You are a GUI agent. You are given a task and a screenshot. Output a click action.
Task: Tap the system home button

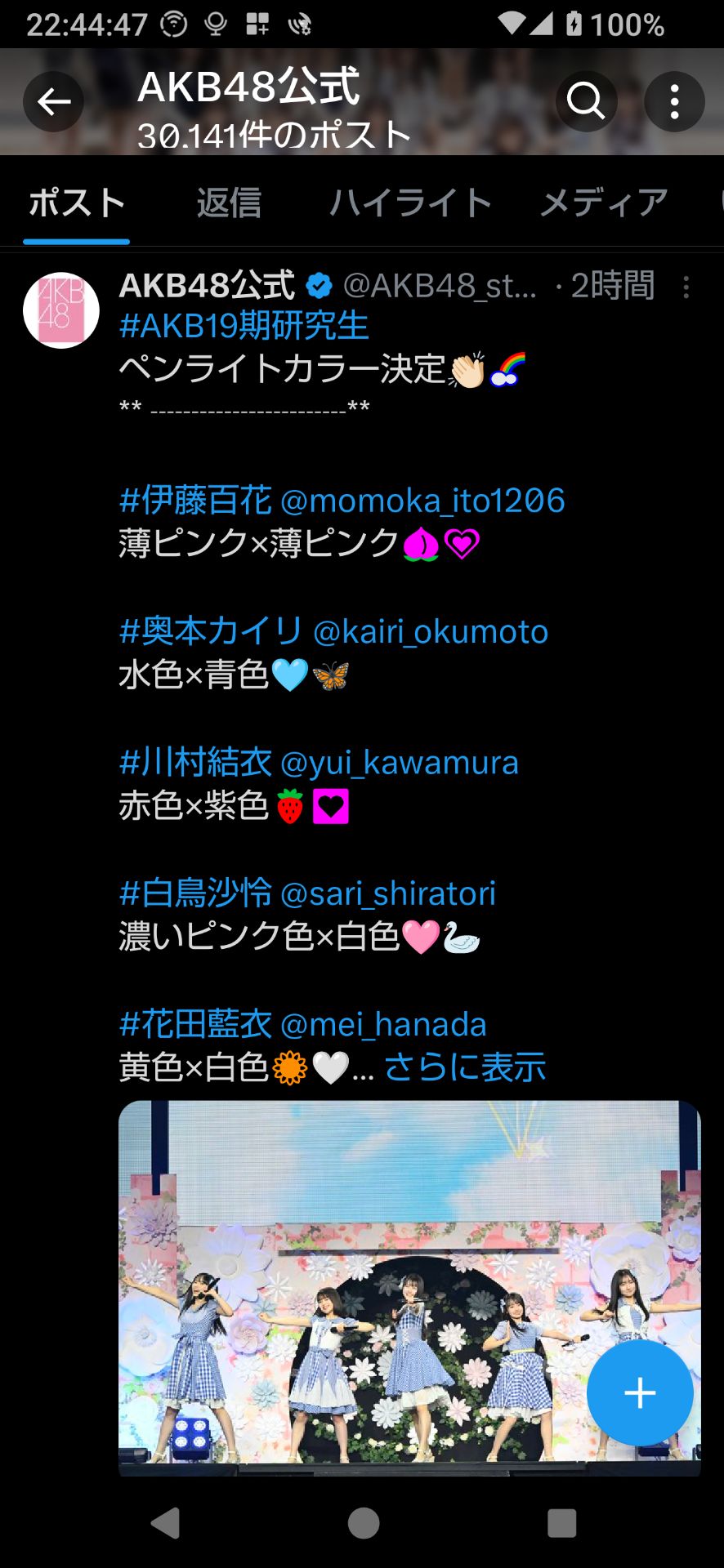click(363, 1523)
